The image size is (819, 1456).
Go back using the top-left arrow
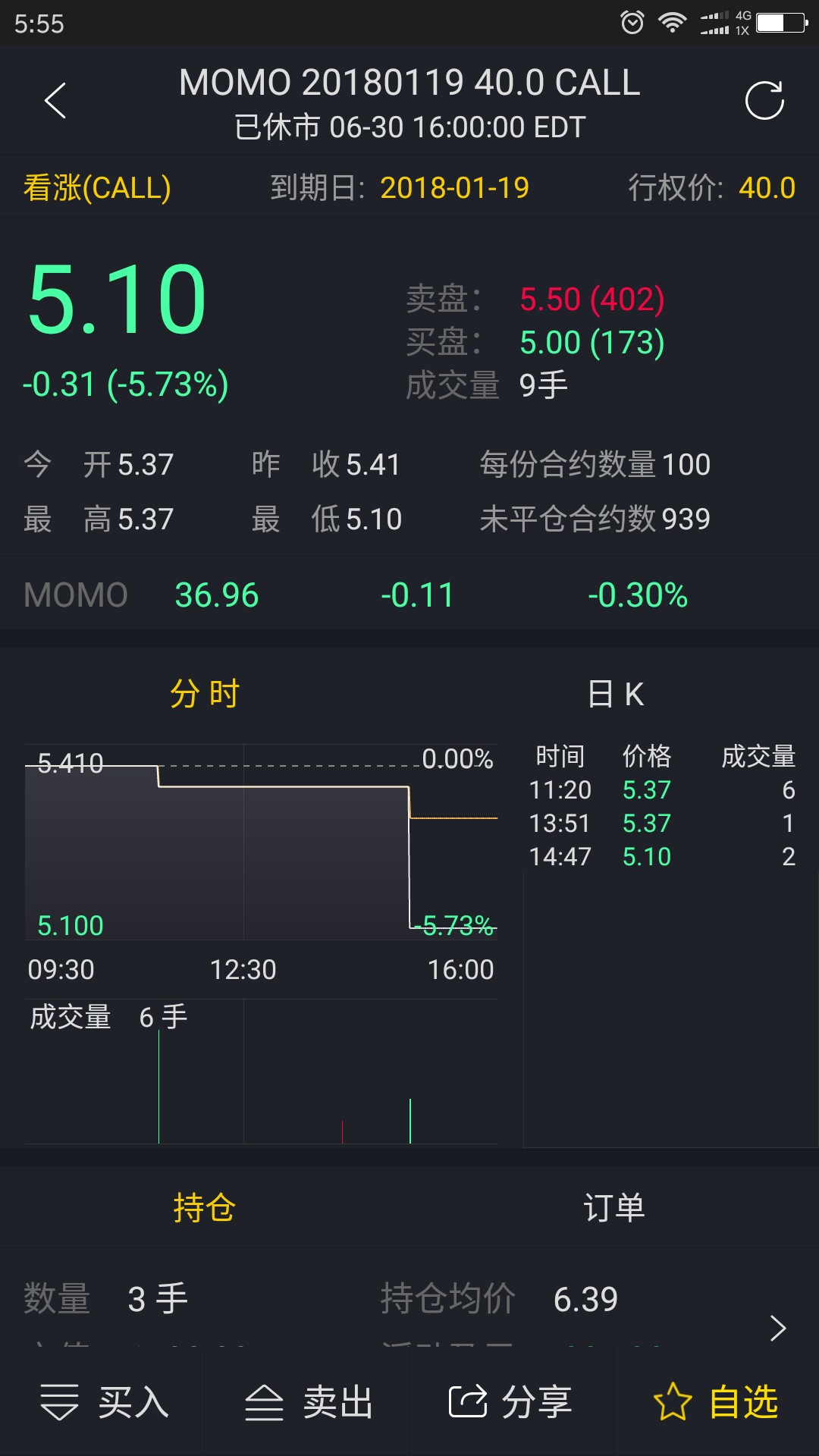[x=55, y=101]
